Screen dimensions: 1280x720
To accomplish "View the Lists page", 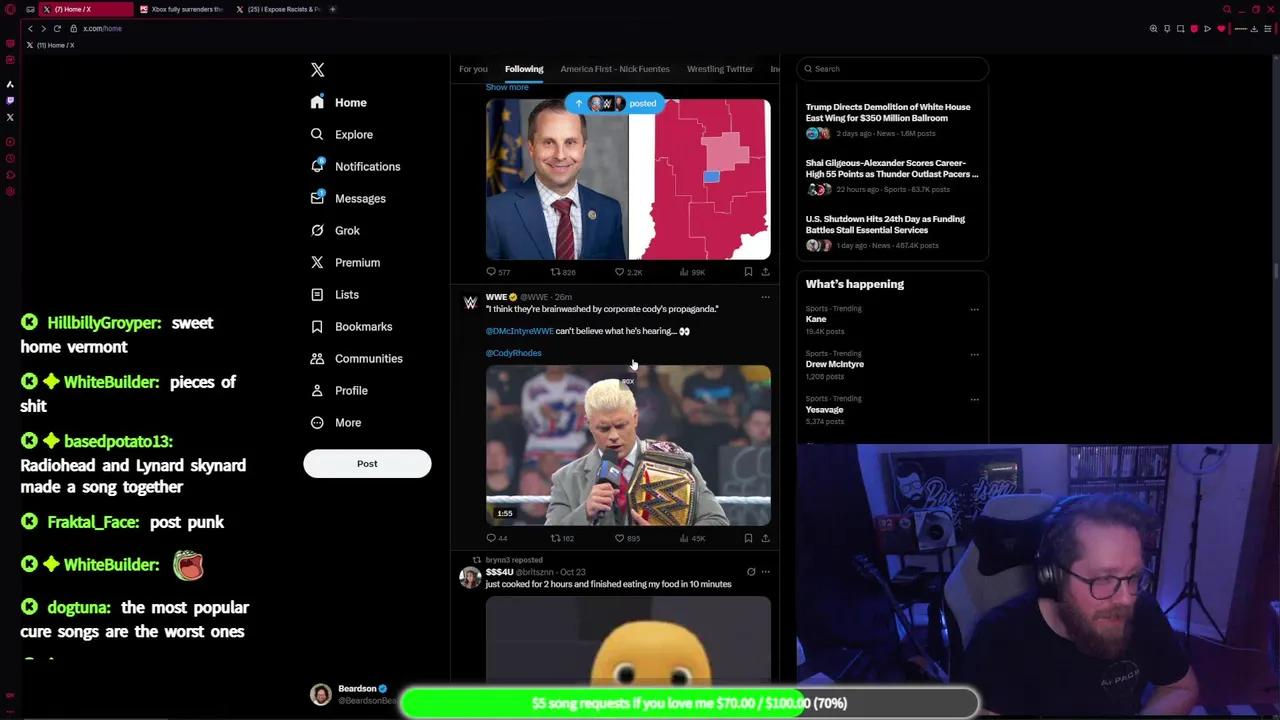I will 346,294.
